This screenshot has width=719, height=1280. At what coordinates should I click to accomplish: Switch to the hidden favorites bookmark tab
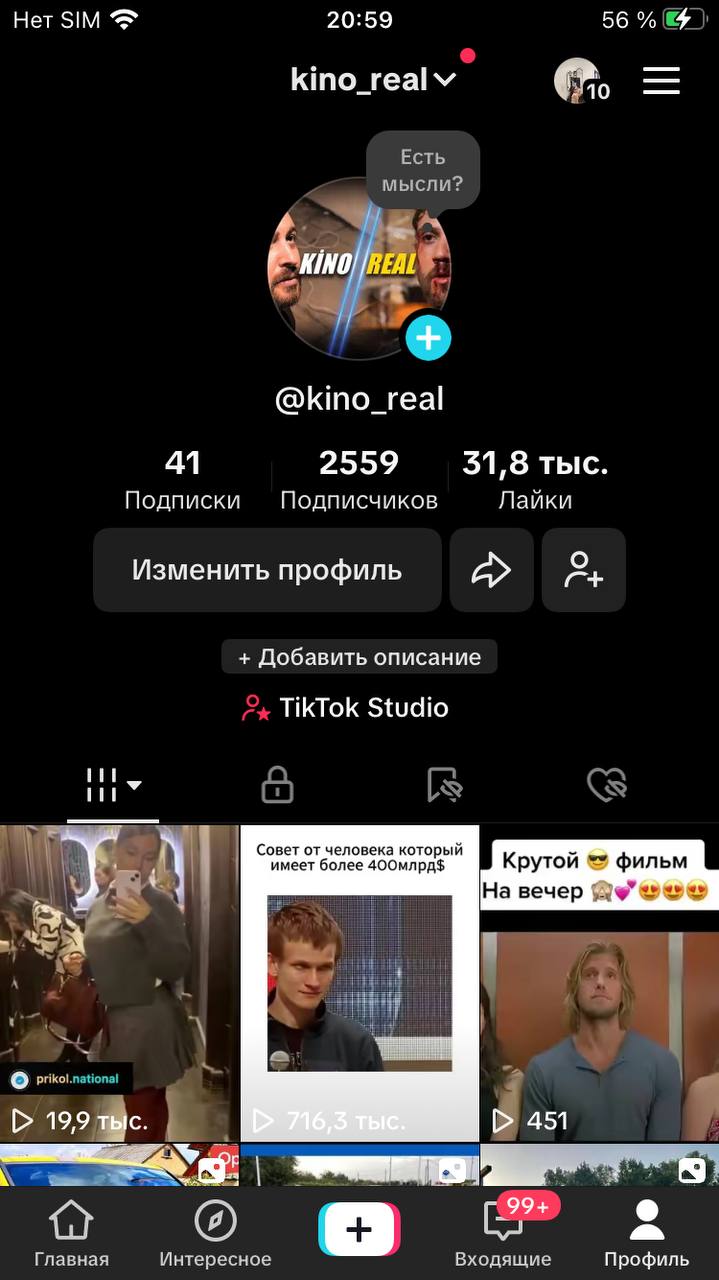point(442,786)
